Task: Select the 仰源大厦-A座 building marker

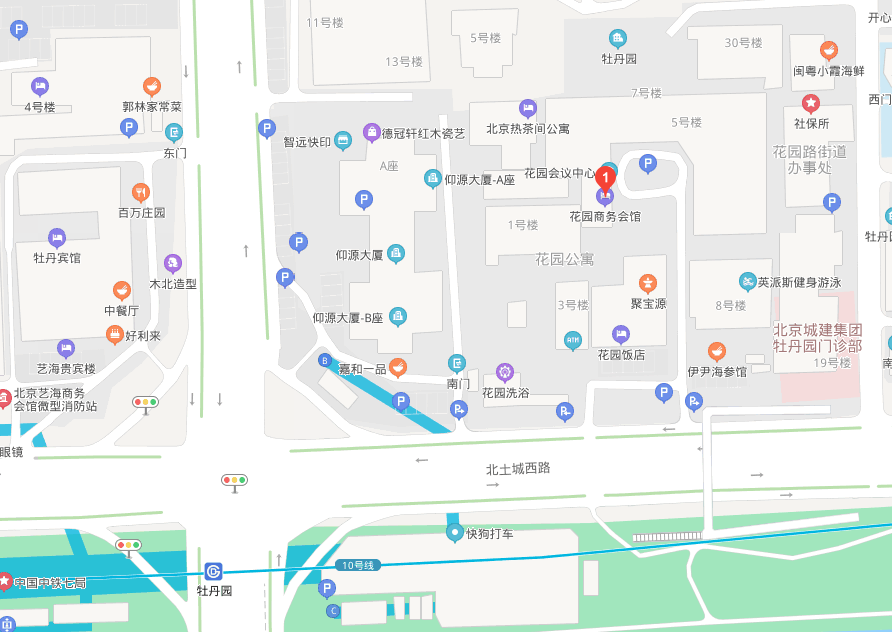Action: (433, 178)
